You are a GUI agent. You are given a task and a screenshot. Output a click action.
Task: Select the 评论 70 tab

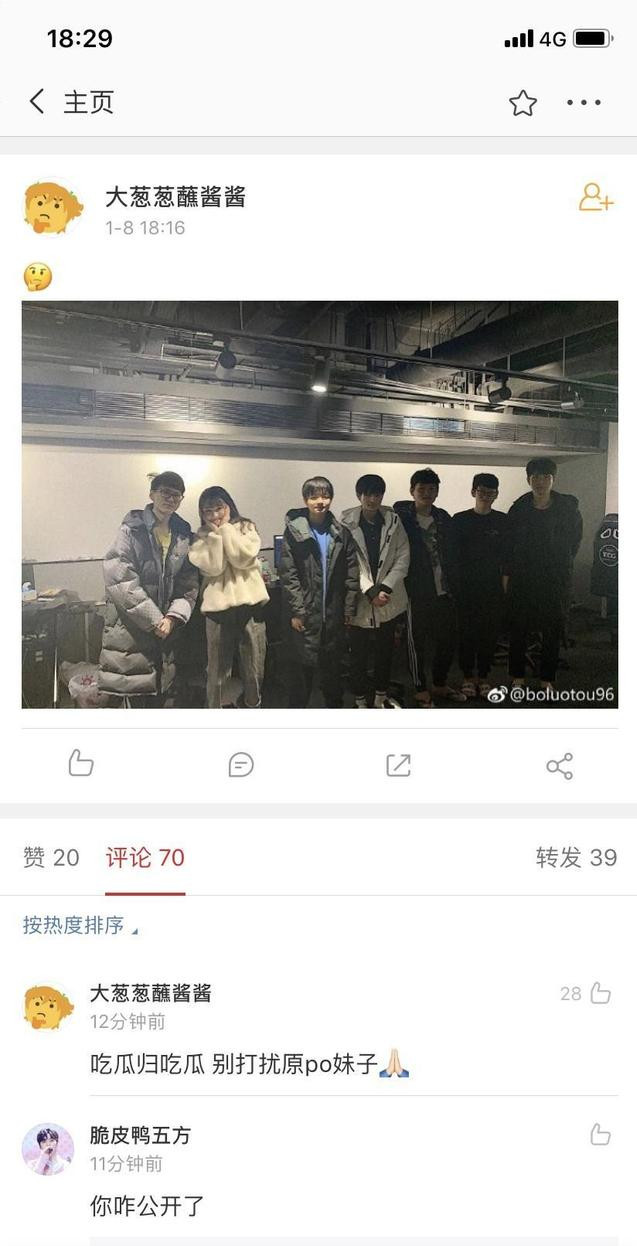point(145,857)
